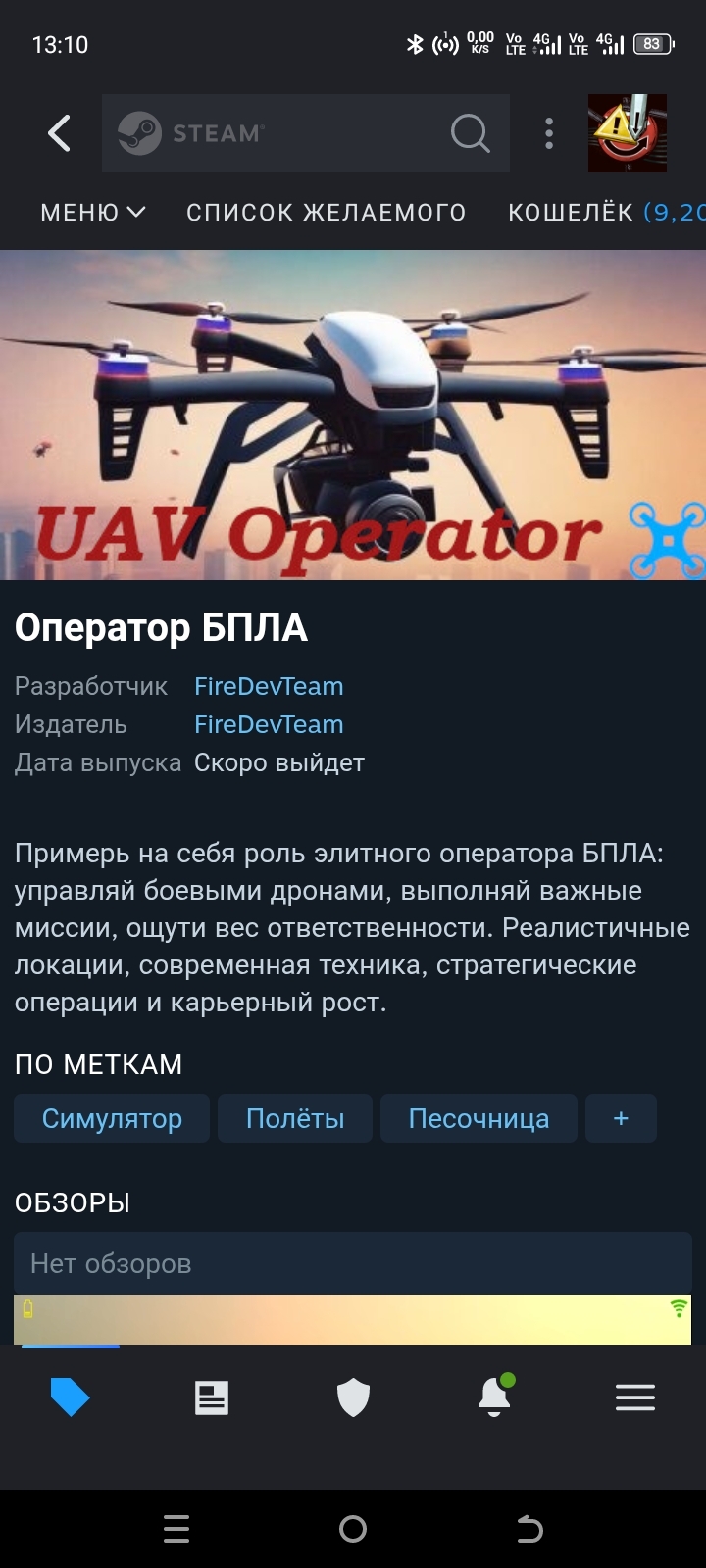Viewport: 706px width, 1568px height.
Task: Open the КОШЕЛЁК wallet link
Action: (x=606, y=212)
